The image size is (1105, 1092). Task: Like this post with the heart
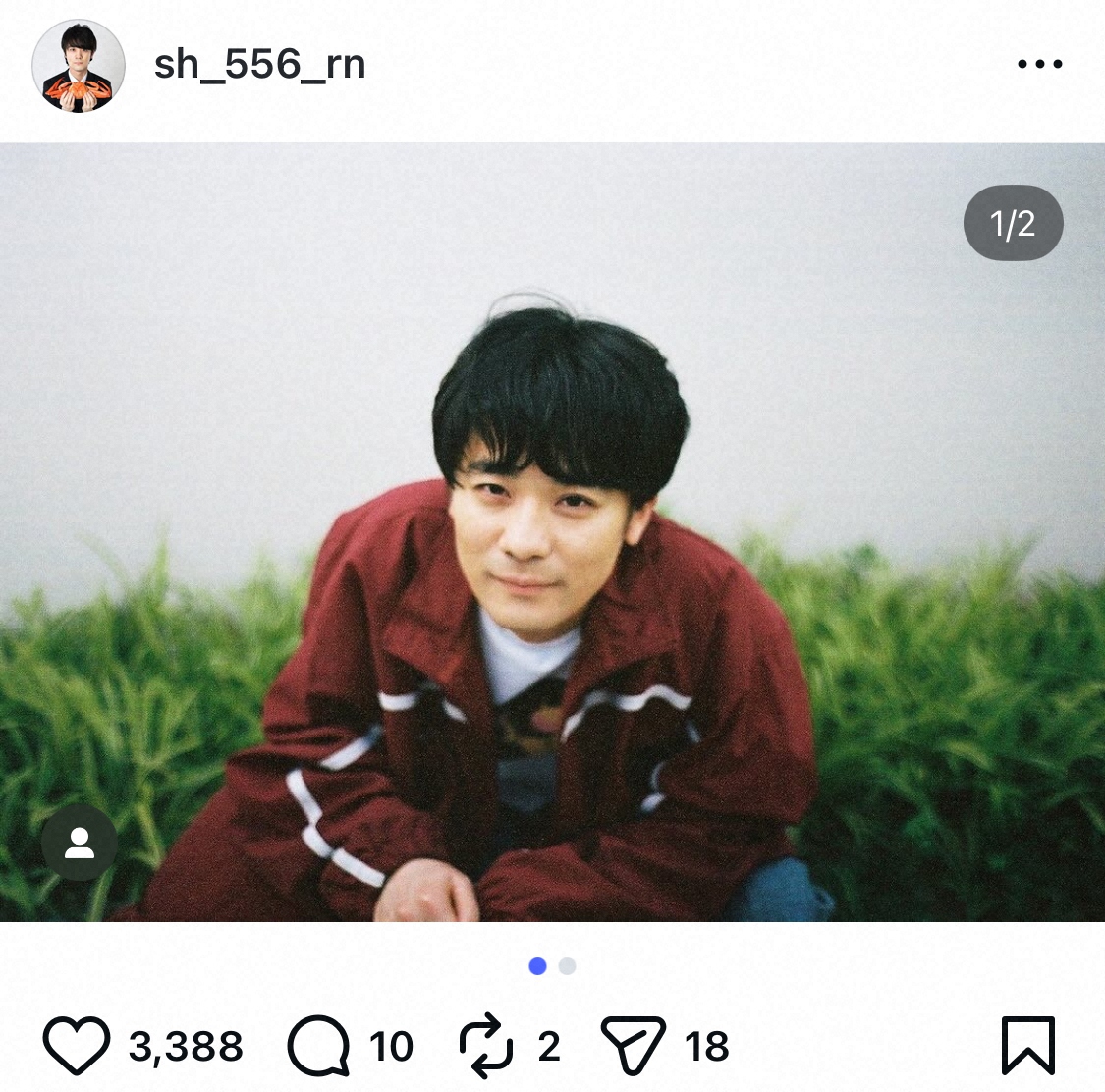point(77,1046)
